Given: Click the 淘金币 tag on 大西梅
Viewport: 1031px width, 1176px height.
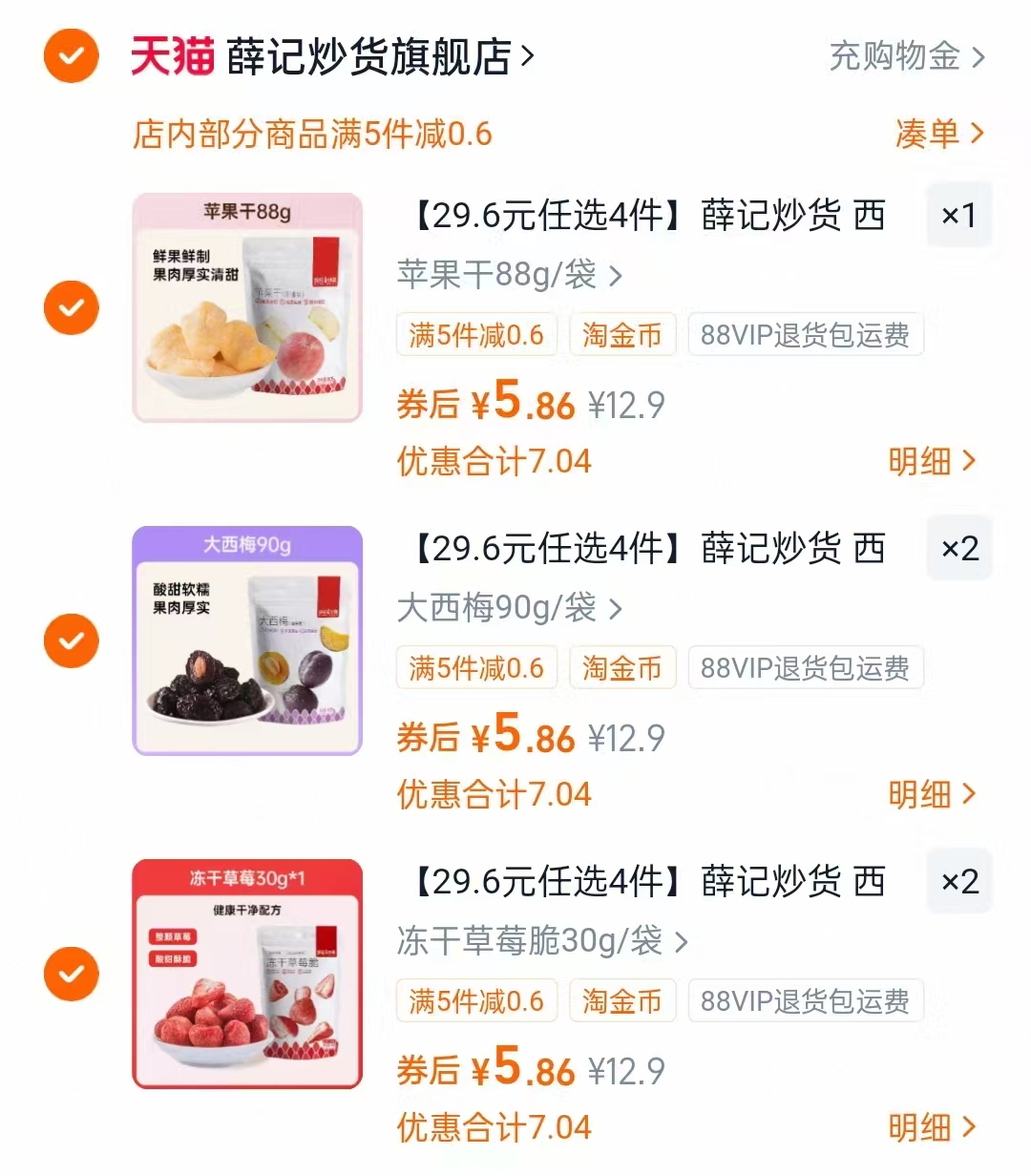Looking at the screenshot, I should point(622,668).
